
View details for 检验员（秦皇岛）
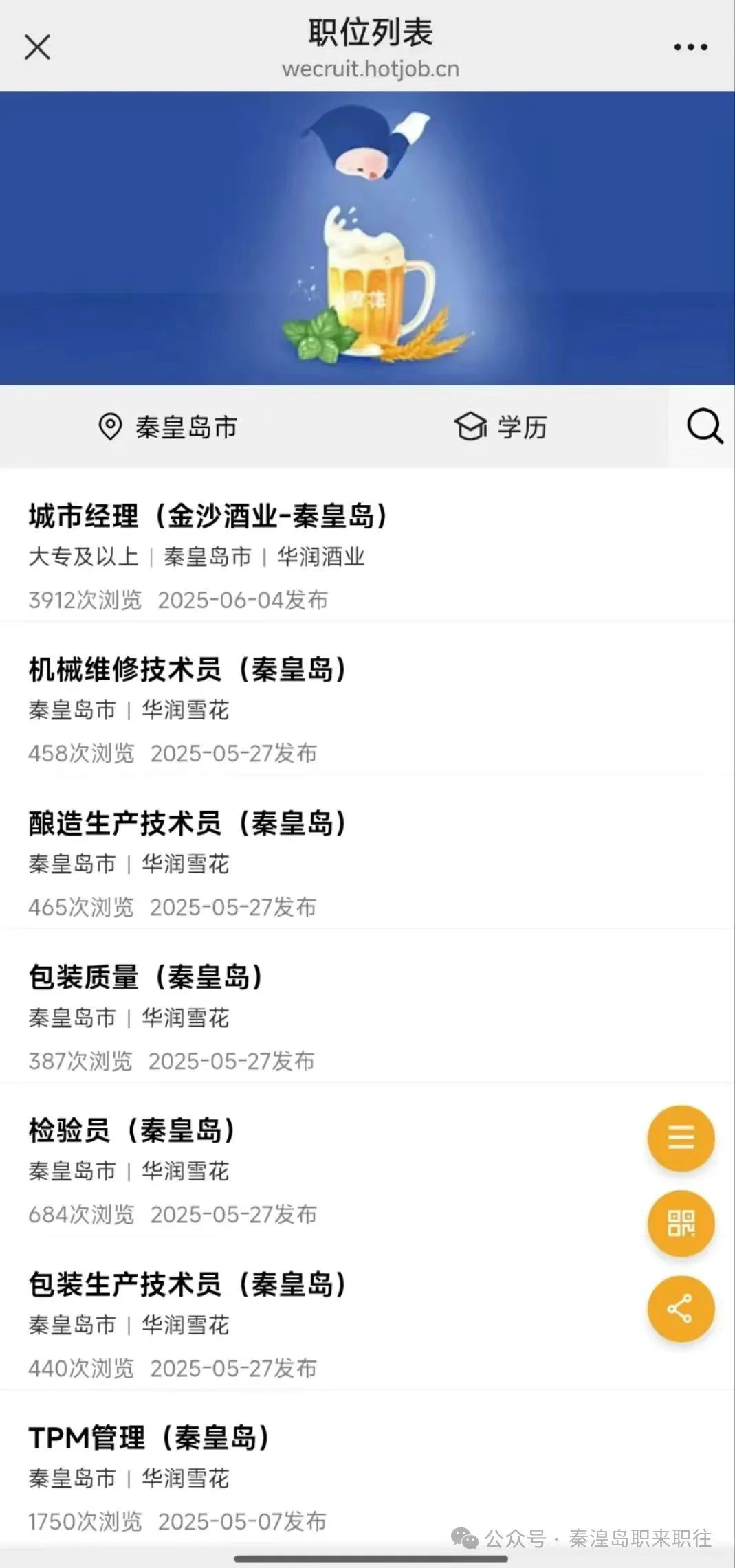coord(133,1131)
